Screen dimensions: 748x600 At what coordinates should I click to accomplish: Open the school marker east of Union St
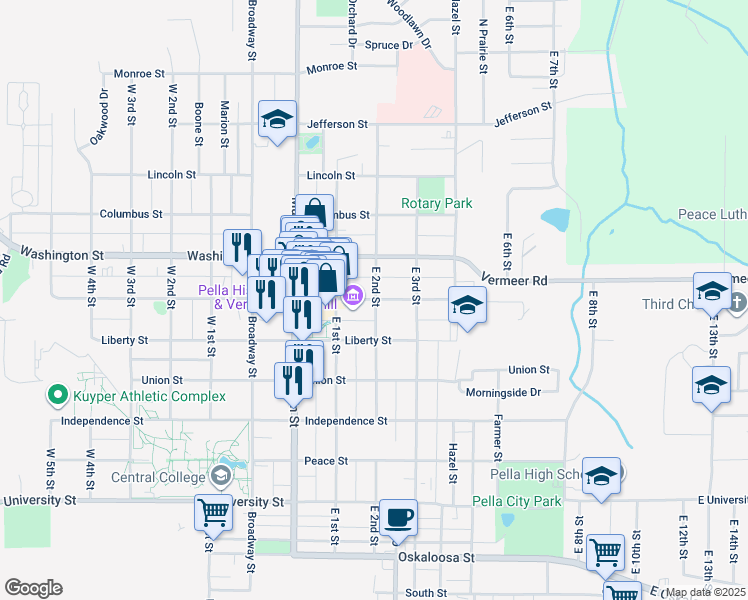click(711, 385)
